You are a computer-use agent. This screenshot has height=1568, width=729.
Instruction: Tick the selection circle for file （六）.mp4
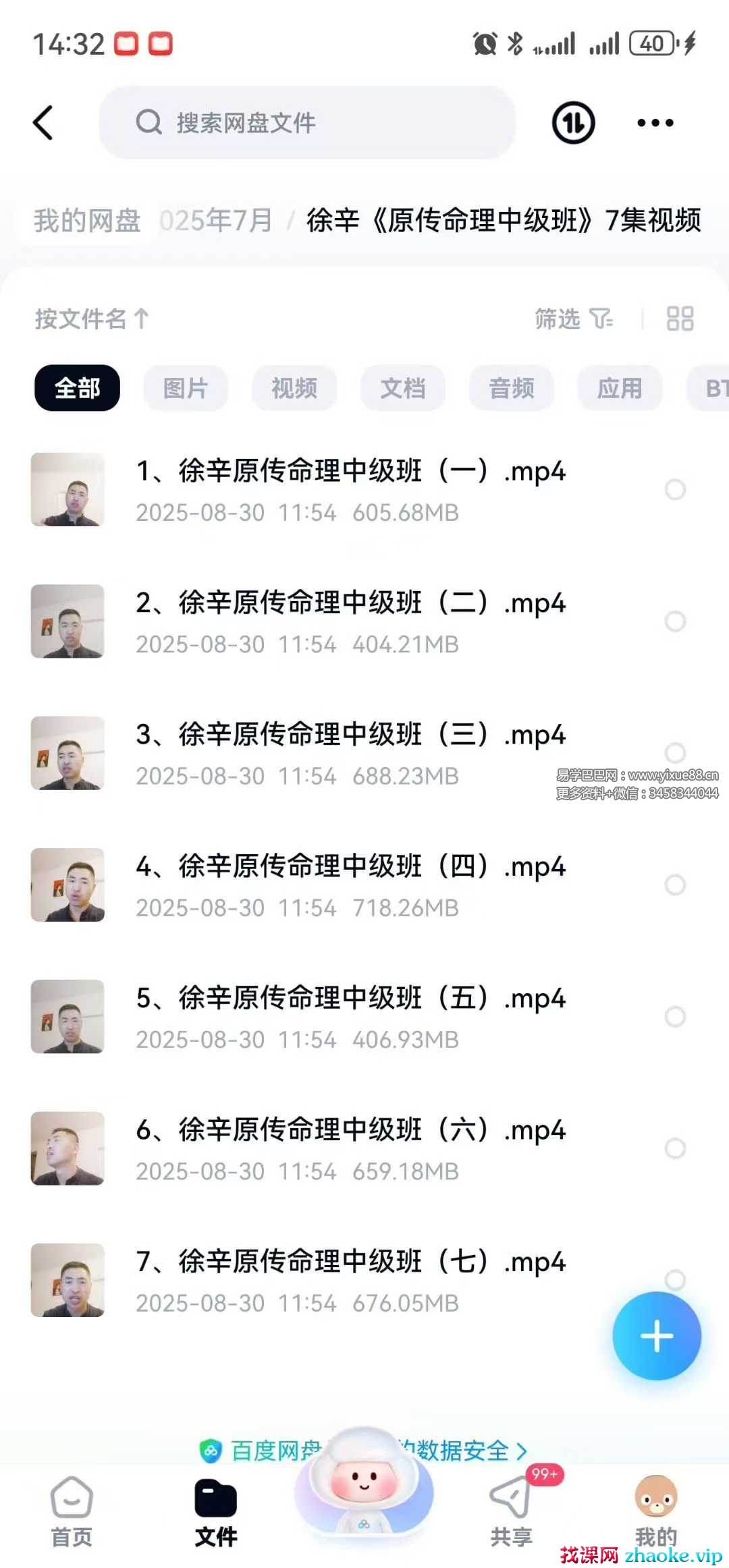coord(675,1148)
